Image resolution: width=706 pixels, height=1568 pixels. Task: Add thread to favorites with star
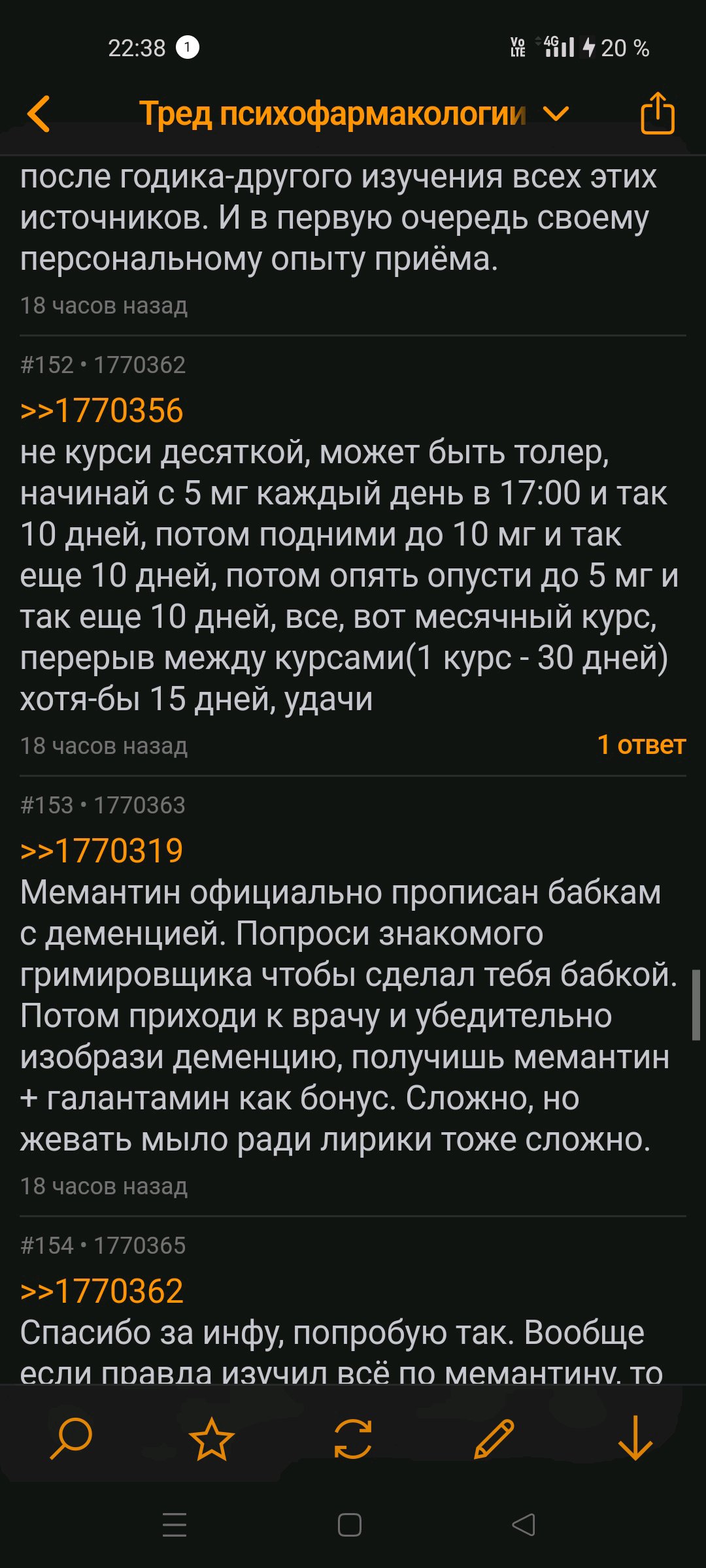212,1439
